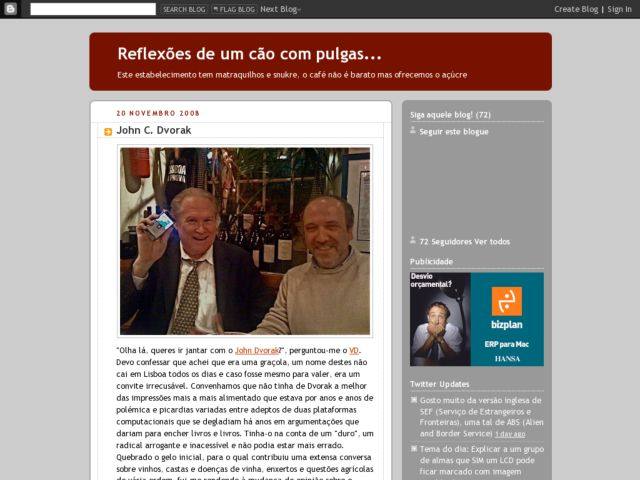The image size is (640, 480).
Task: Tap the Search Blog button
Action: click(x=184, y=9)
